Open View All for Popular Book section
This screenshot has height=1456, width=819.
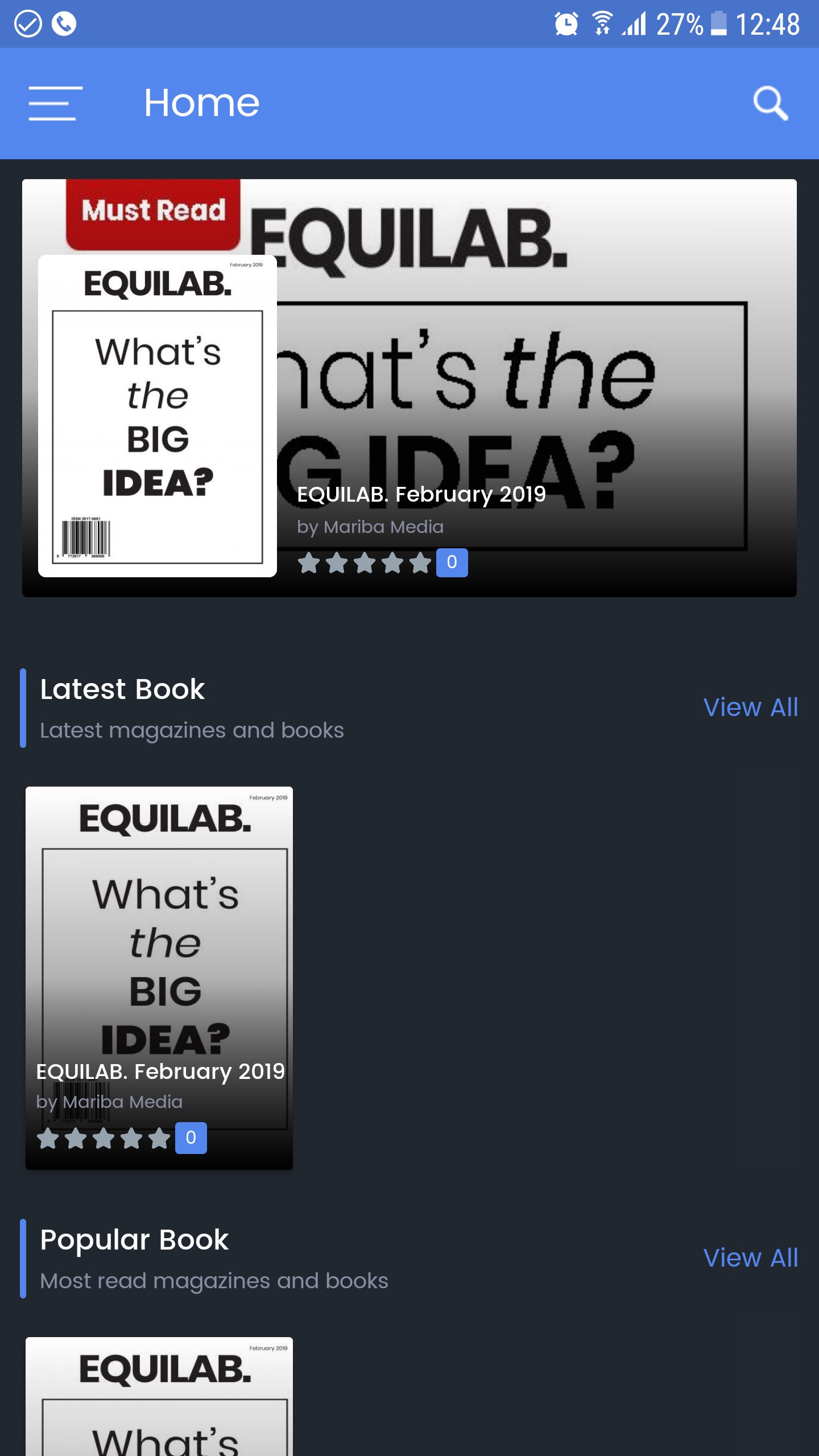coord(751,1257)
